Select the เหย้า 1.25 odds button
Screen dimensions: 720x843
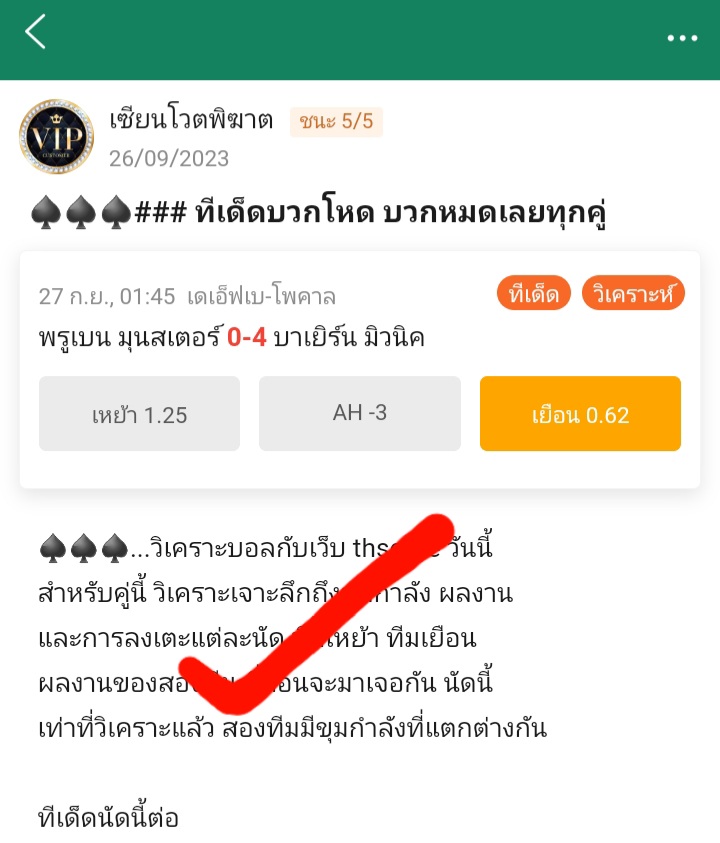pos(139,414)
